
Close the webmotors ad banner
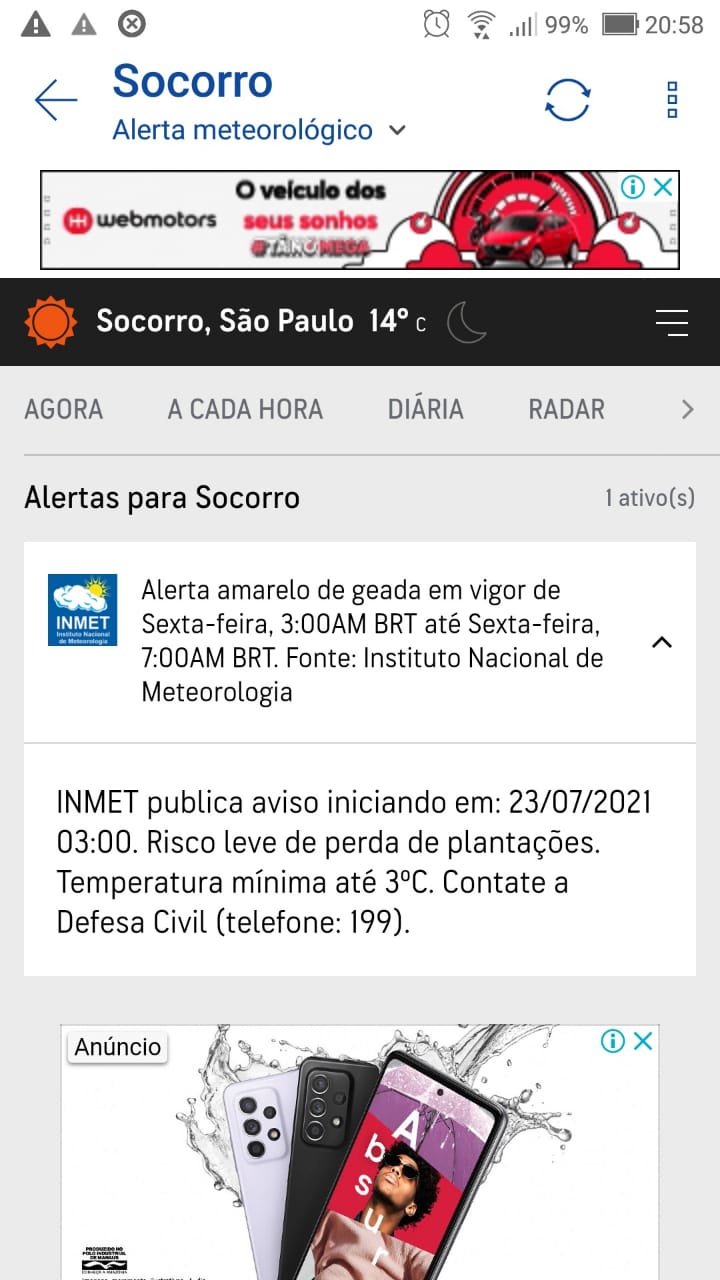[663, 187]
